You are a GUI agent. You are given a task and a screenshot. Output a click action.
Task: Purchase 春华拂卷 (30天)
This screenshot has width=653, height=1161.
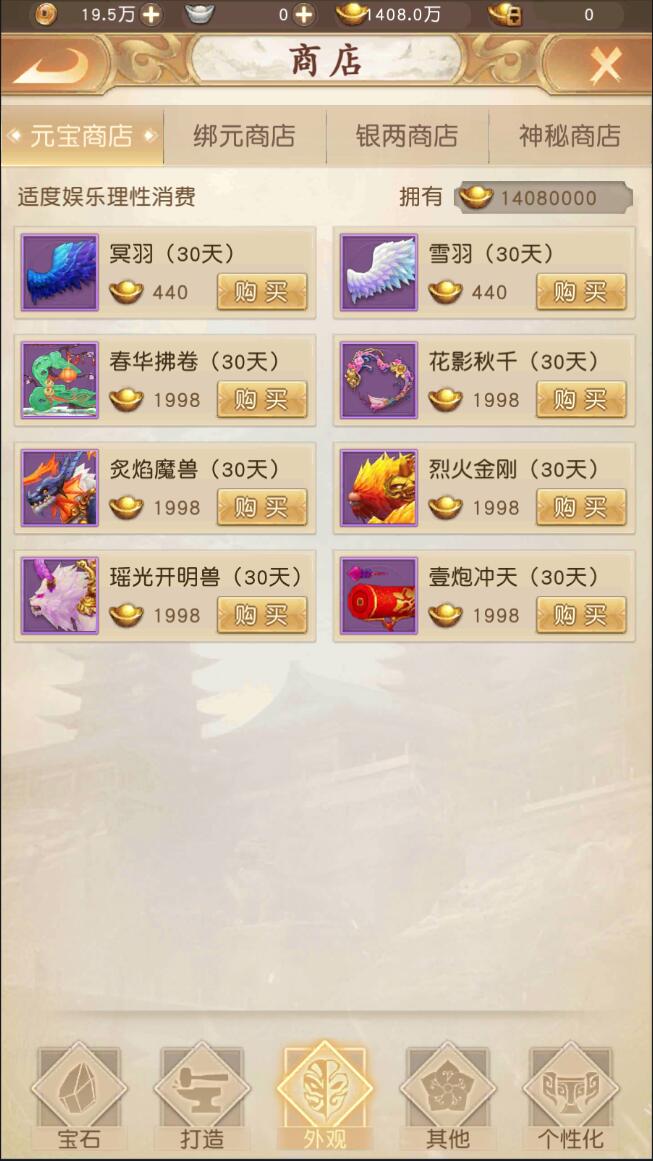[x=261, y=400]
